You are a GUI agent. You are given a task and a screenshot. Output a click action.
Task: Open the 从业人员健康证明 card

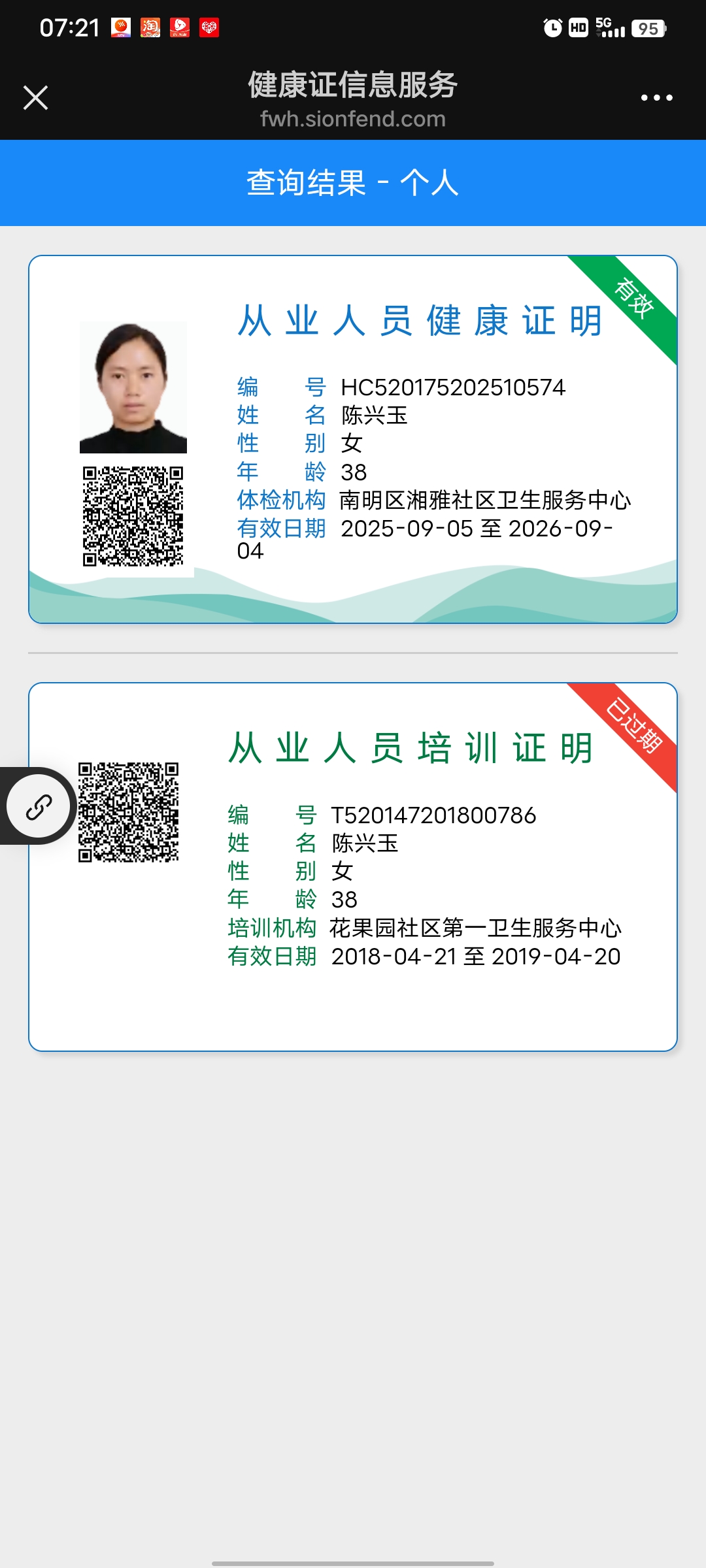pos(353,439)
